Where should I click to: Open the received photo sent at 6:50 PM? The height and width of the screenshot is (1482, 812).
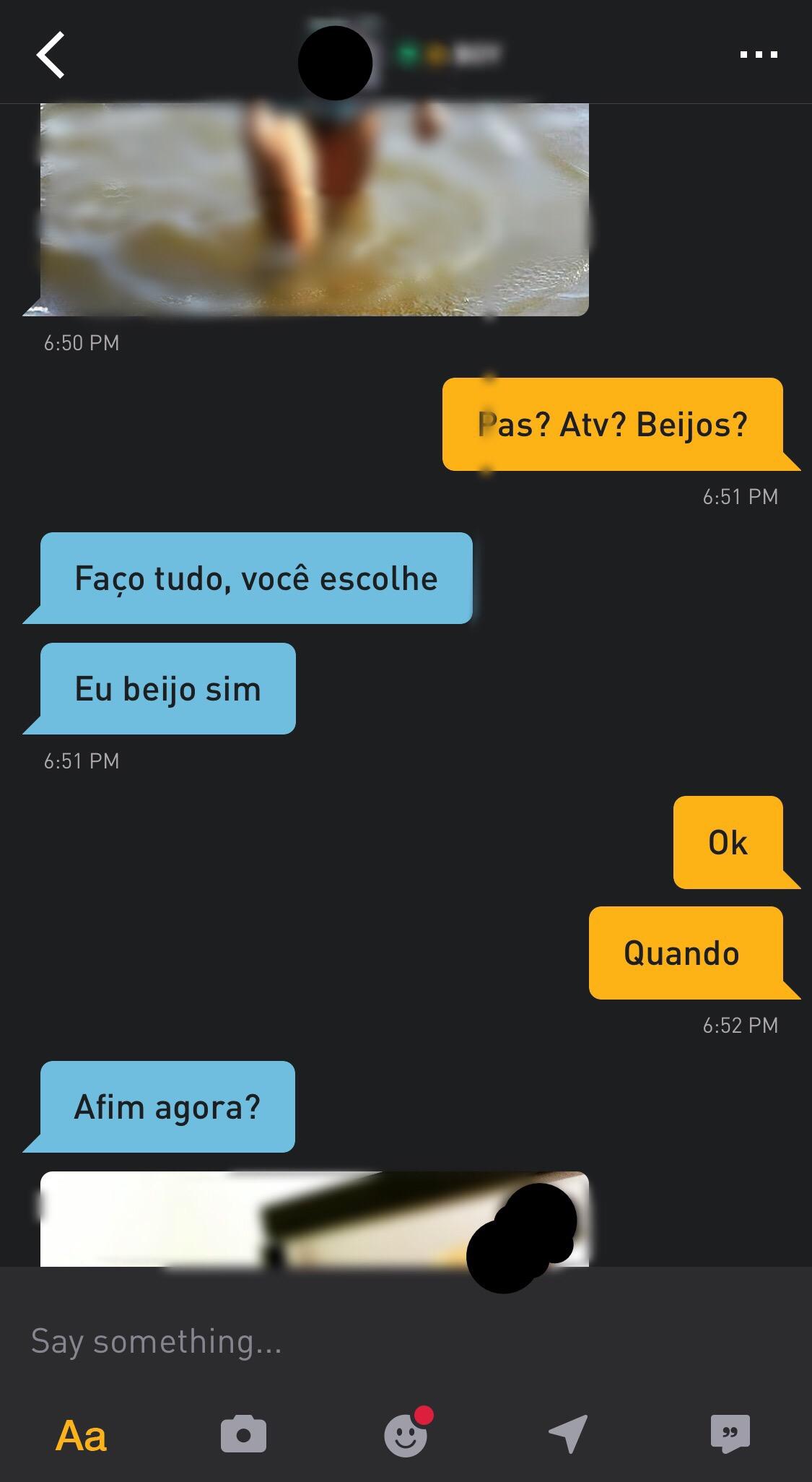tap(315, 209)
